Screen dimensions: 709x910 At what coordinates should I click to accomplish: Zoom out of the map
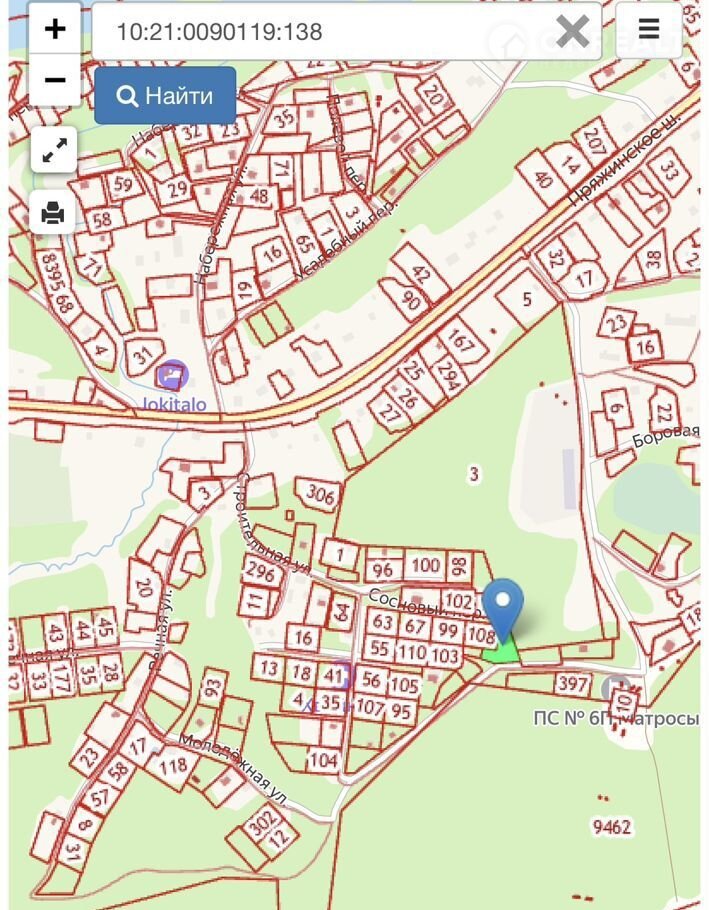click(x=55, y=80)
